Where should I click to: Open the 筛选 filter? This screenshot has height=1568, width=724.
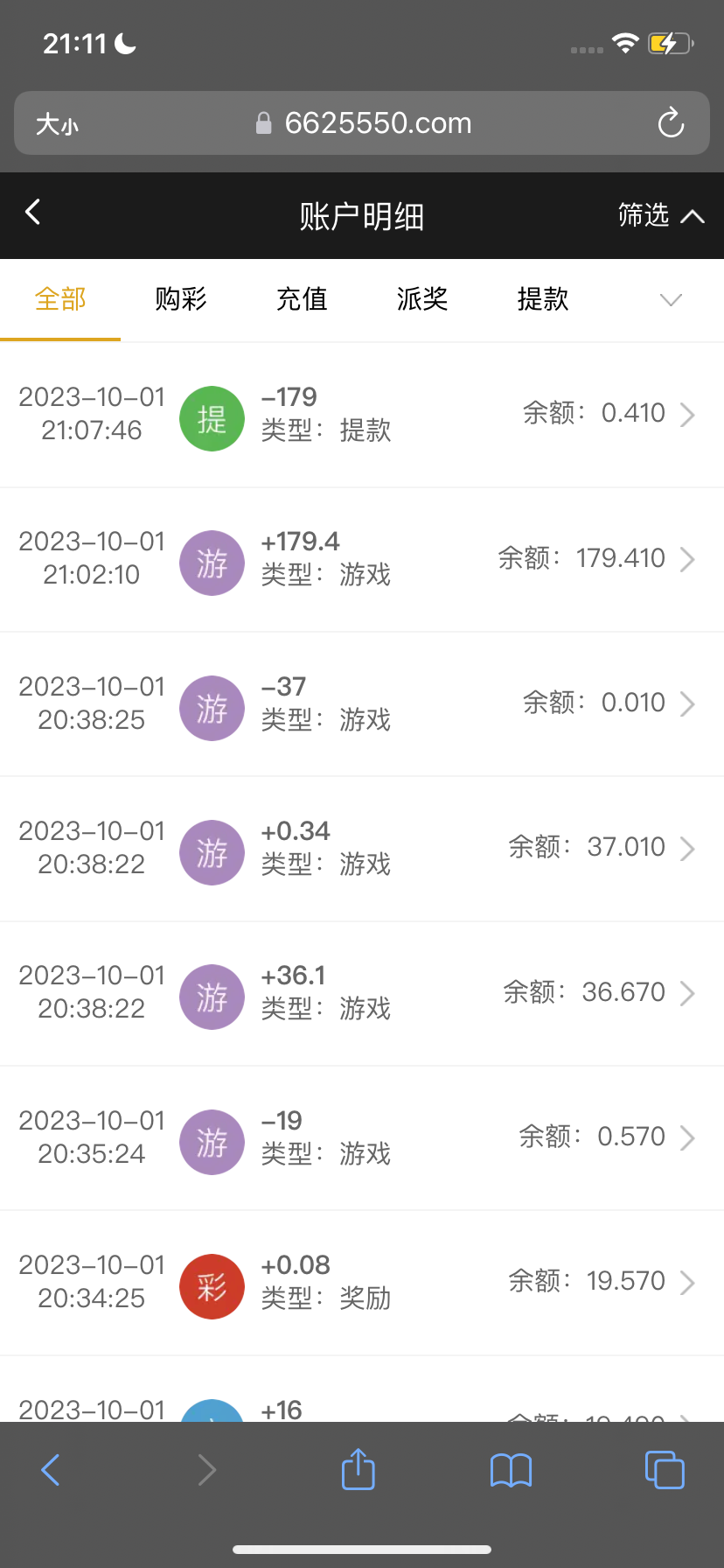[x=660, y=215]
